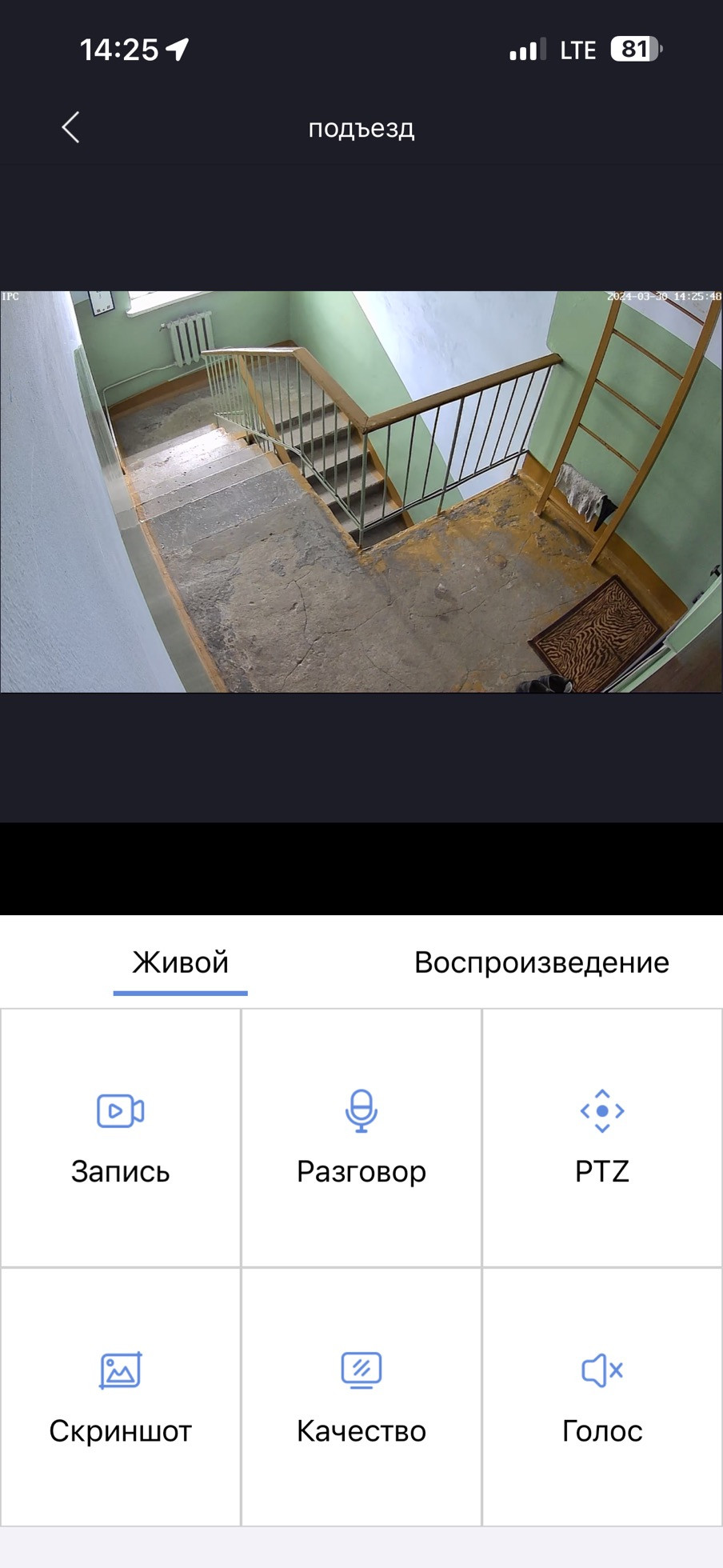Start recording with Запись

click(121, 1136)
